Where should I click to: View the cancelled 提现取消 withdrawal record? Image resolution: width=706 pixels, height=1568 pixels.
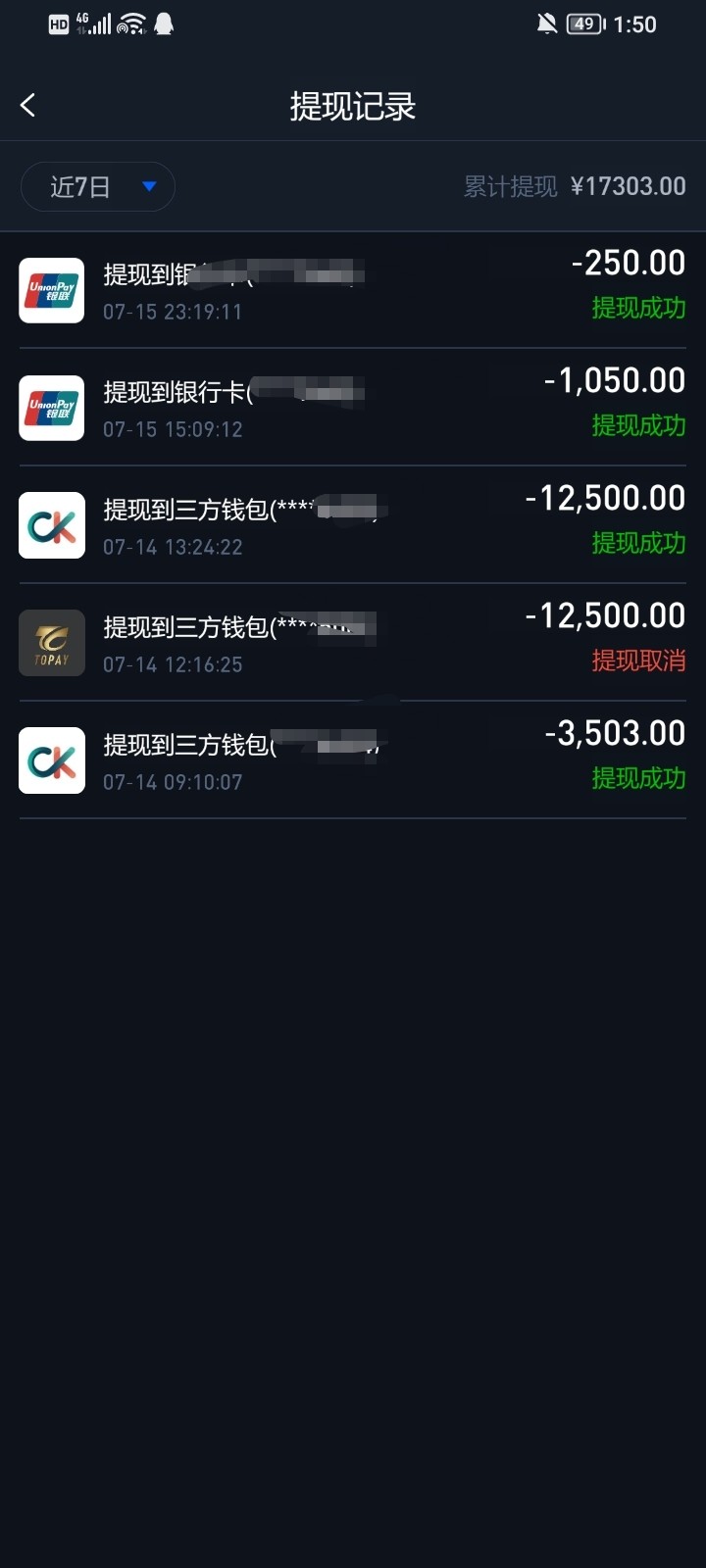(x=353, y=643)
